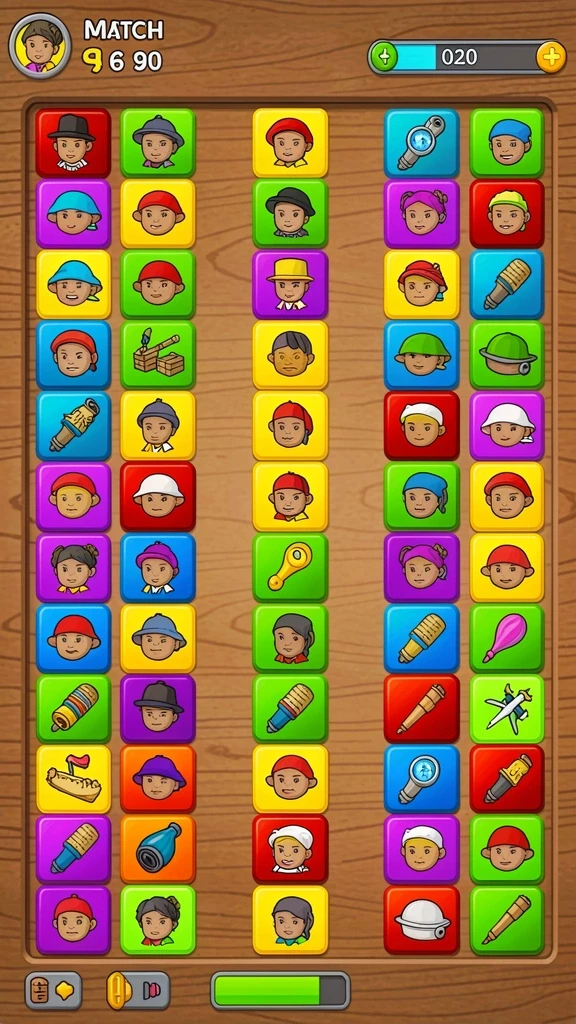Tap the coin booster button at the bottom
The width and height of the screenshot is (576, 1024).
coord(138,991)
